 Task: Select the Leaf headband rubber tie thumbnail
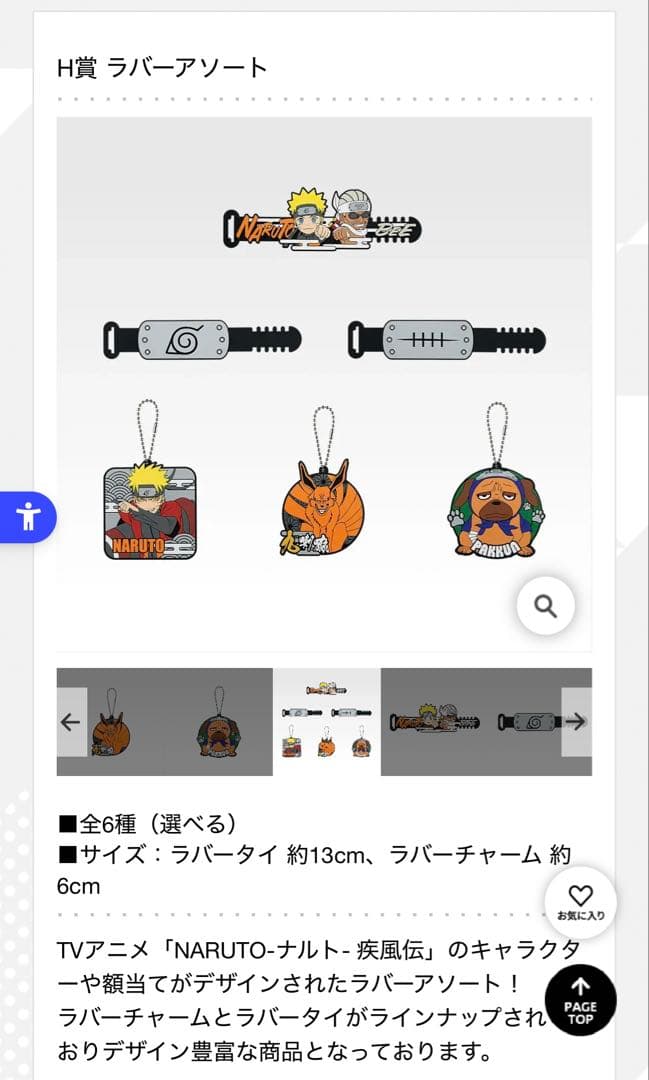pos(530,722)
